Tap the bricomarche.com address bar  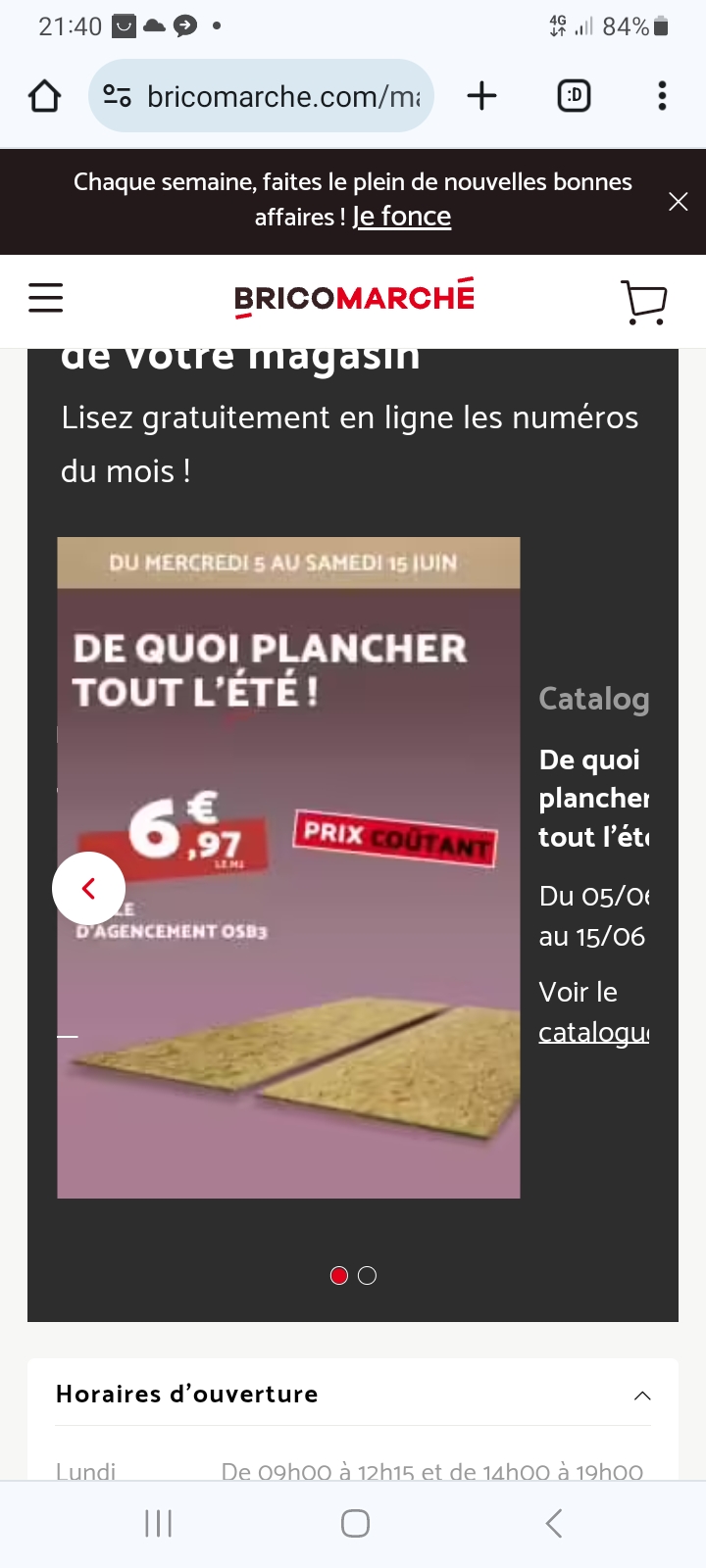pyautogui.click(x=282, y=96)
